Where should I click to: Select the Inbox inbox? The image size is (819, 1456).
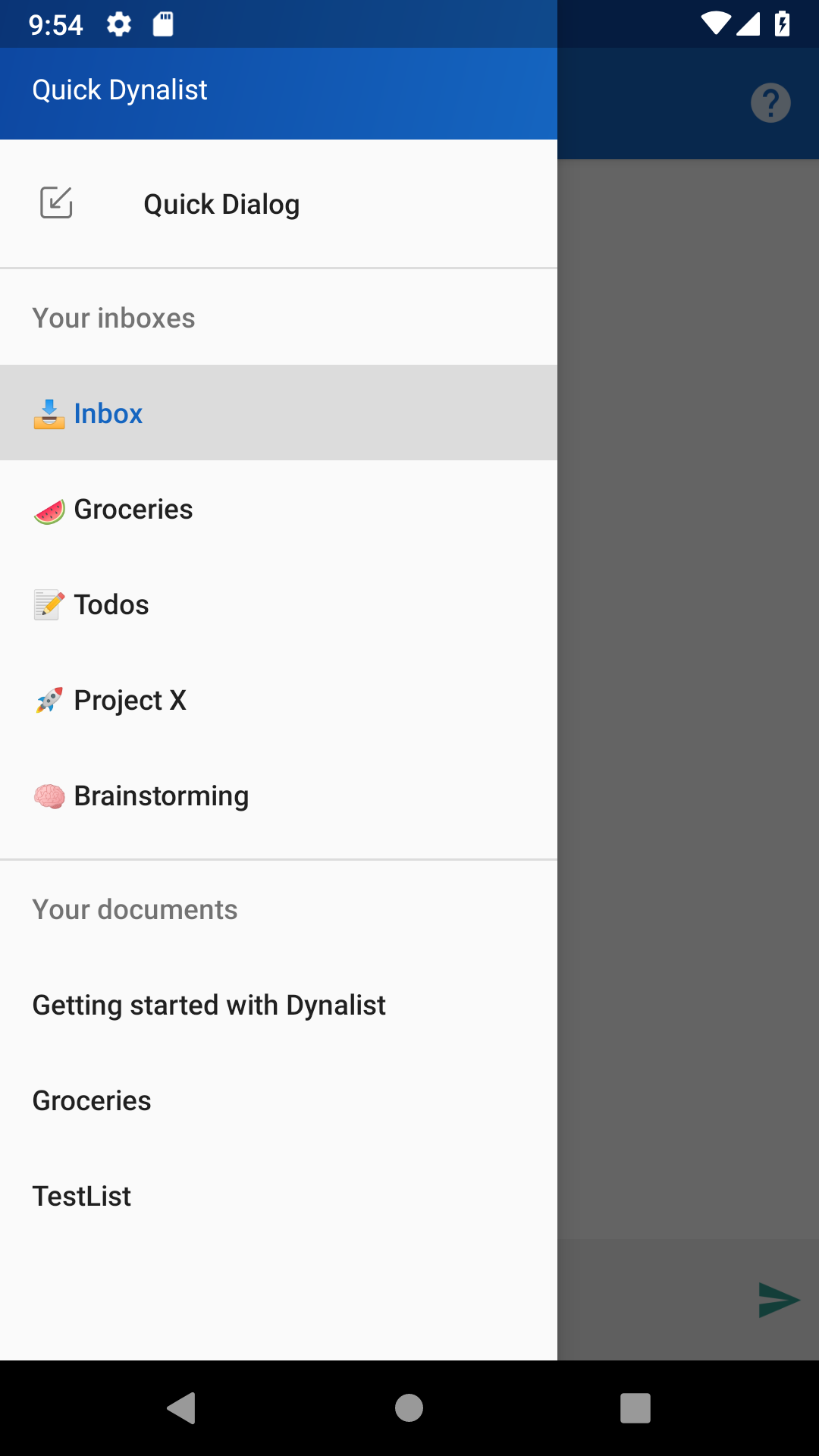(x=278, y=413)
